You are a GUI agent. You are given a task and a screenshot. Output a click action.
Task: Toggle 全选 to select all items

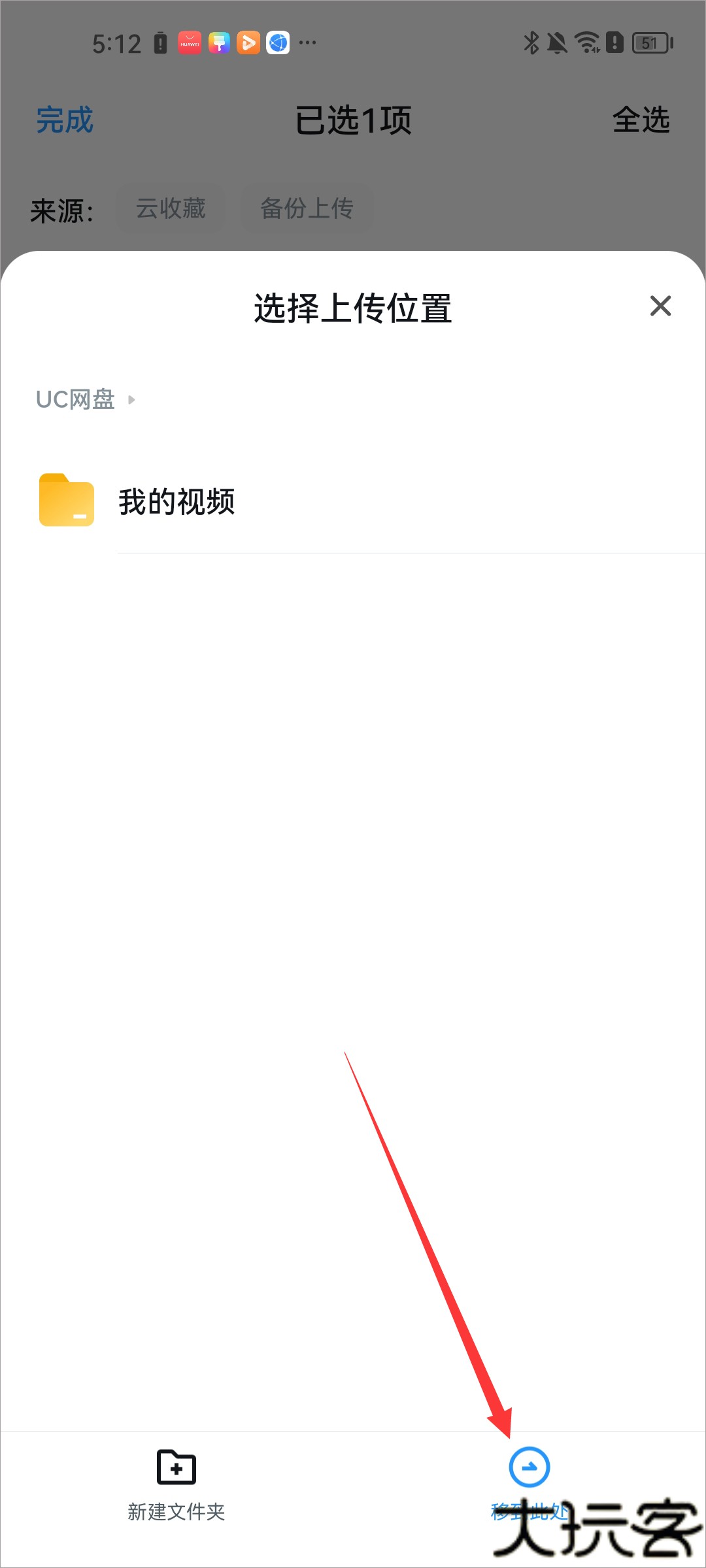(x=641, y=120)
